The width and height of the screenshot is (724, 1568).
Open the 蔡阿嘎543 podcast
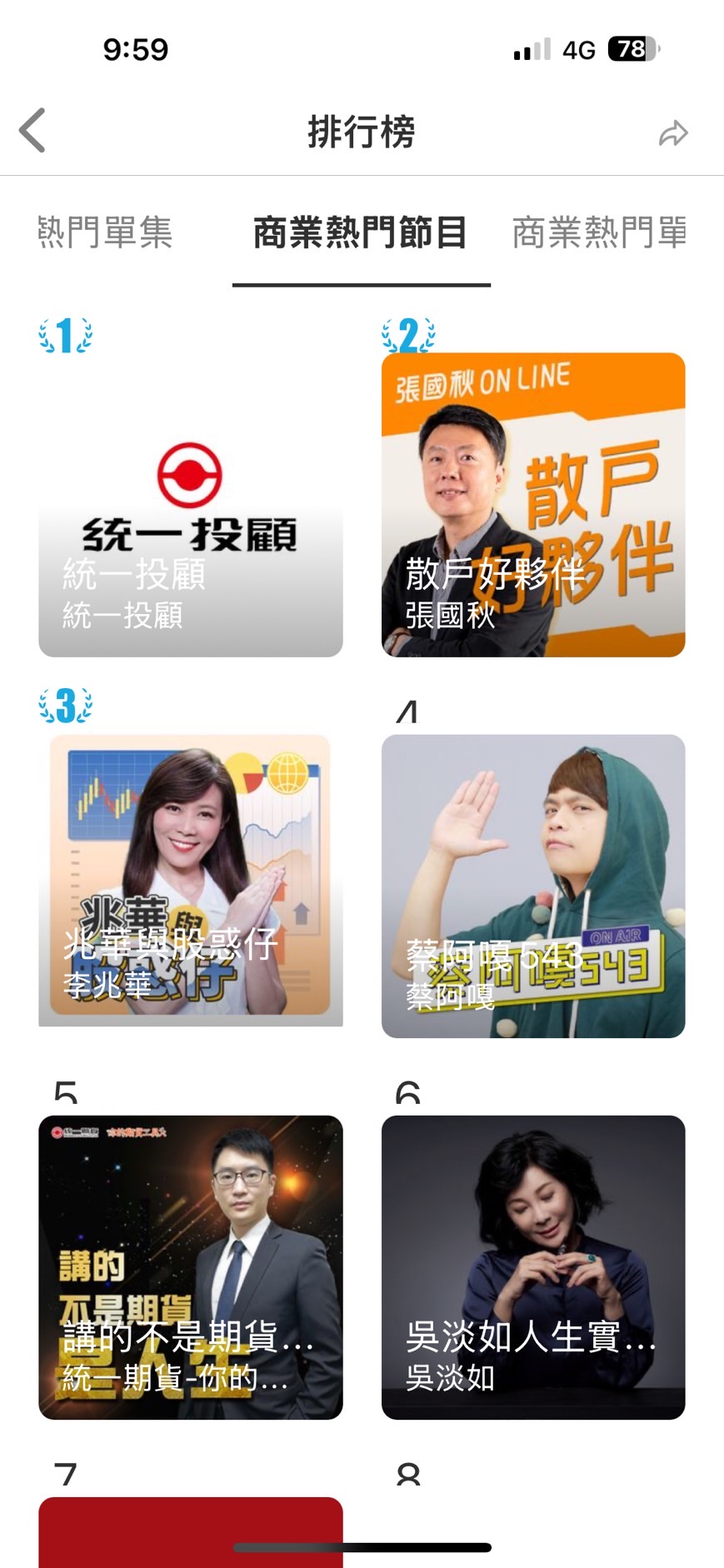tap(533, 886)
